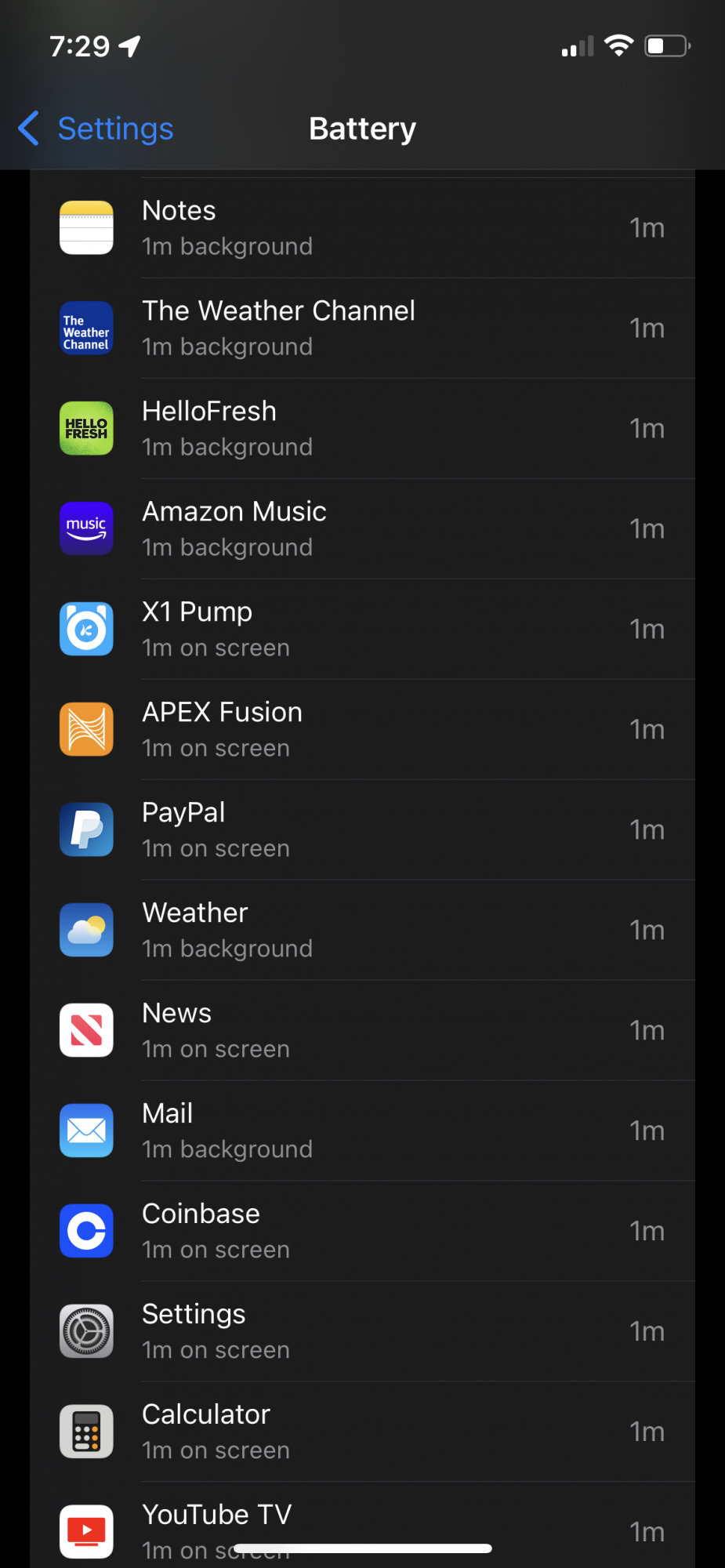Select The Weather Channel usage row

coord(362,328)
